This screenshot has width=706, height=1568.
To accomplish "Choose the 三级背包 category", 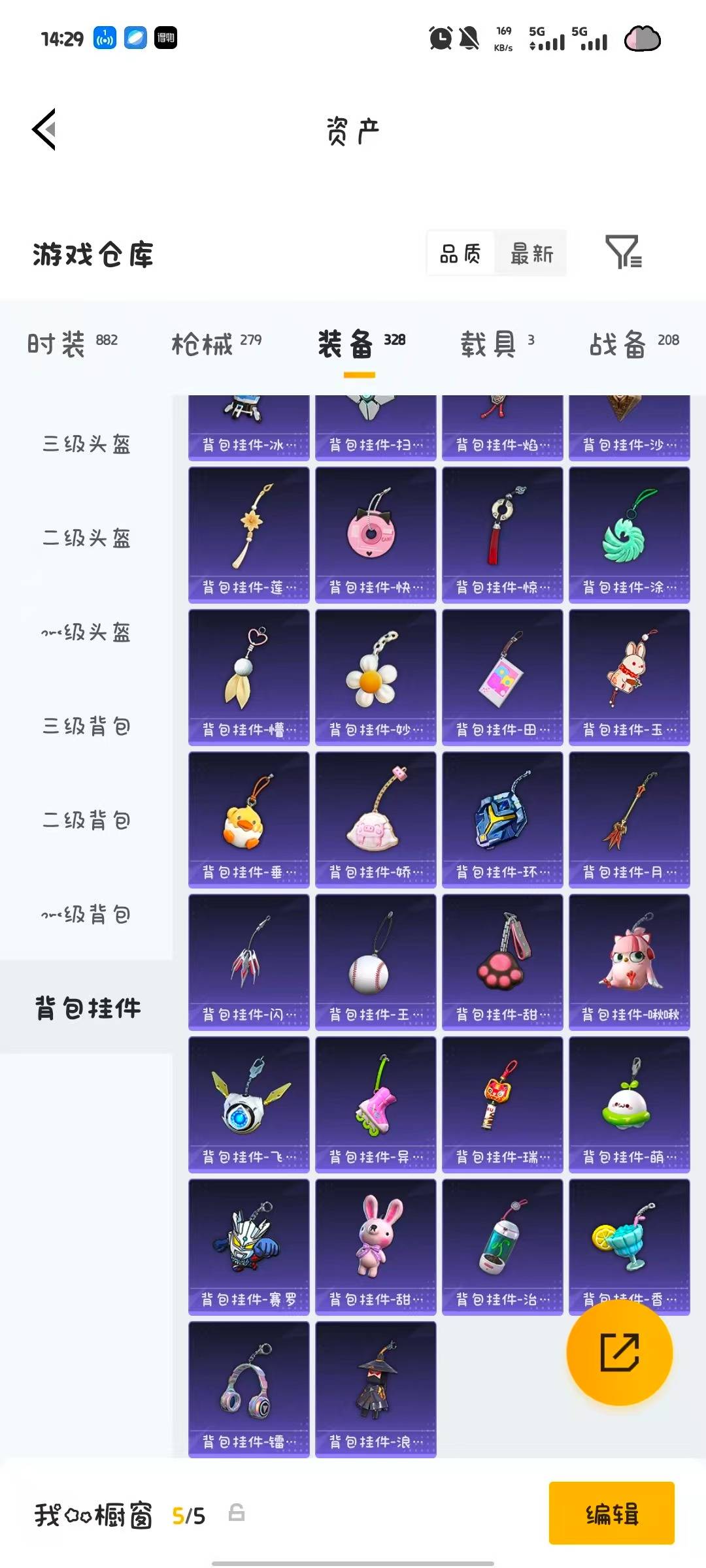I will (x=86, y=727).
